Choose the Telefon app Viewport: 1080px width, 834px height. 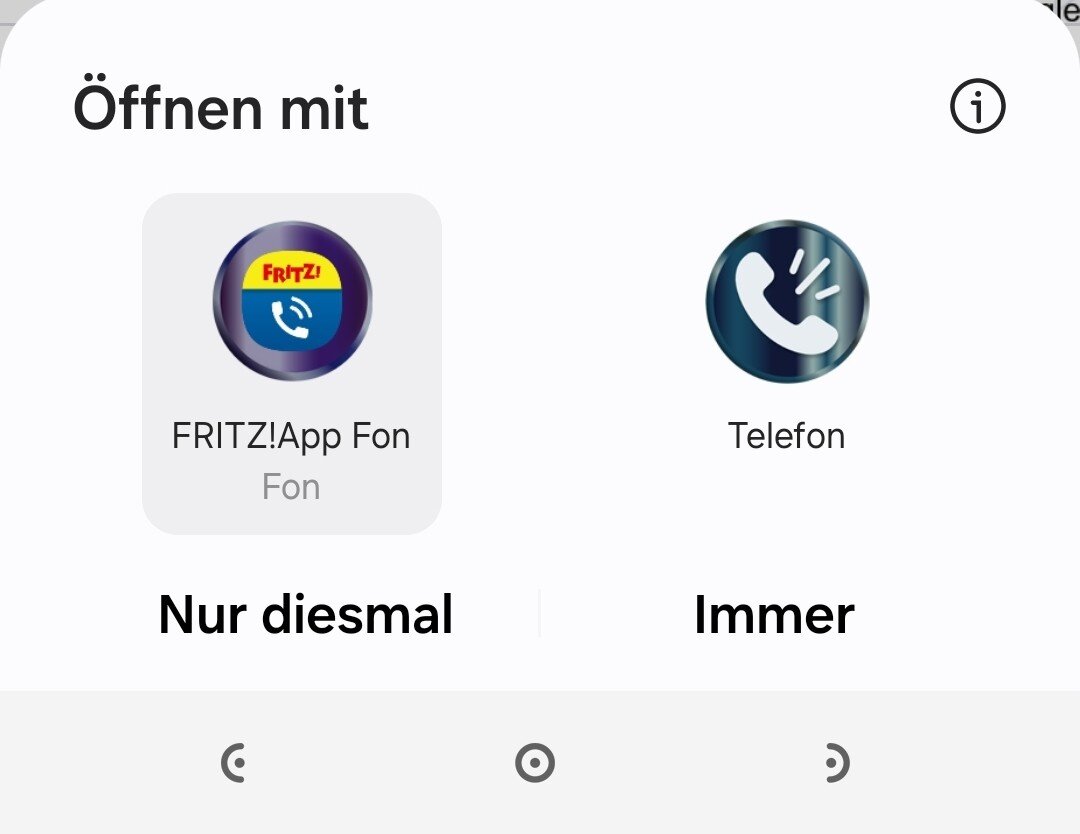click(x=787, y=335)
